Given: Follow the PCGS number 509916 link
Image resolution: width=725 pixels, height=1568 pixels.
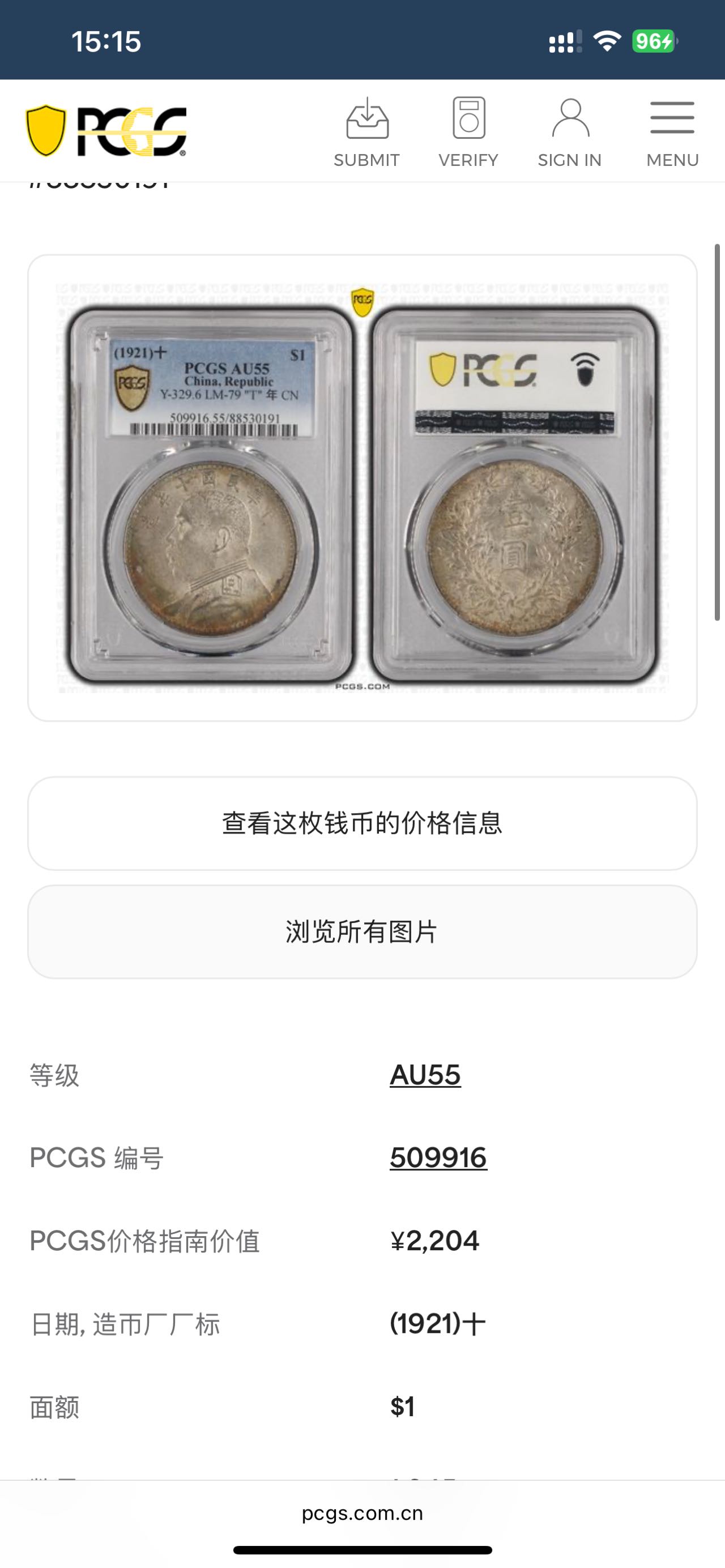Looking at the screenshot, I should click(438, 1158).
